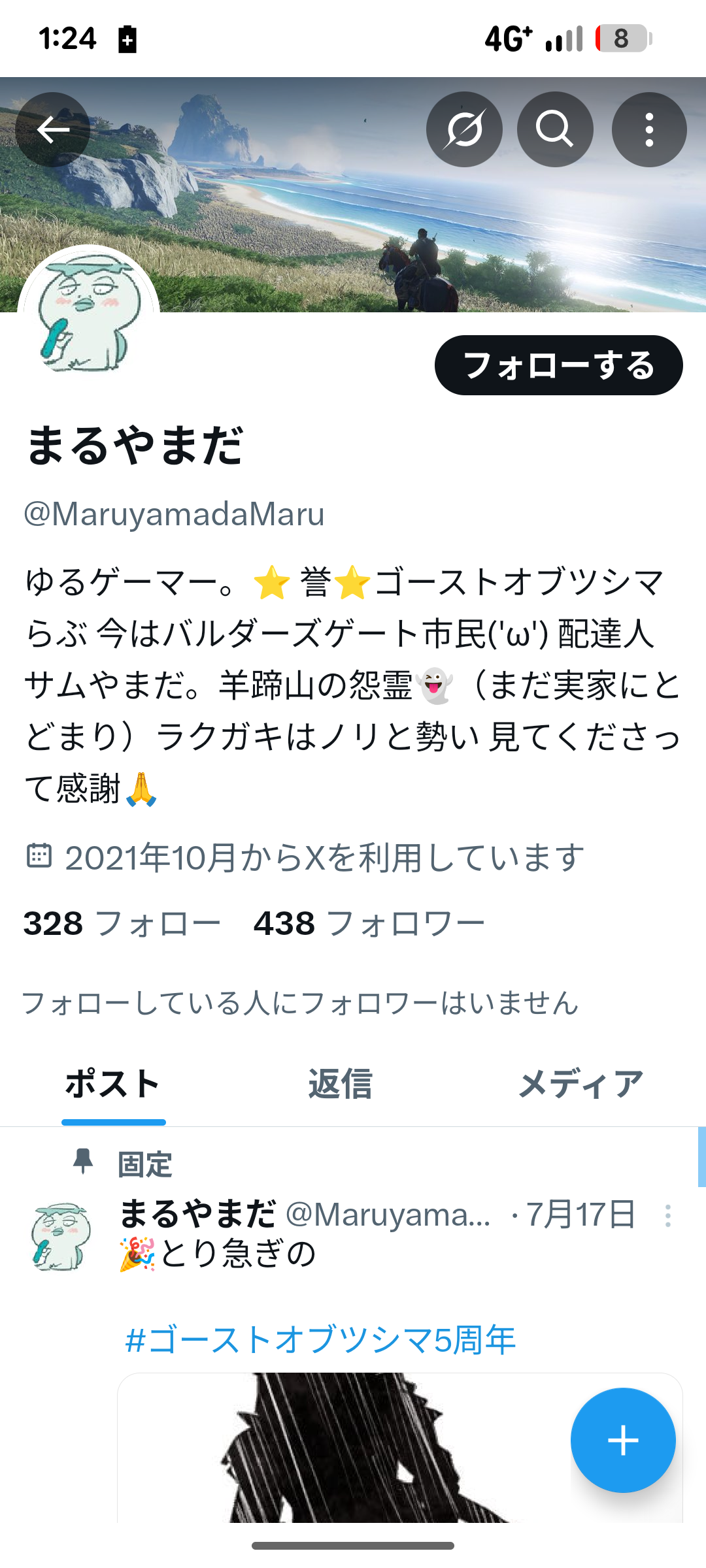The image size is (706, 1568).
Task: Open the profile overflow menu
Action: [x=648, y=129]
